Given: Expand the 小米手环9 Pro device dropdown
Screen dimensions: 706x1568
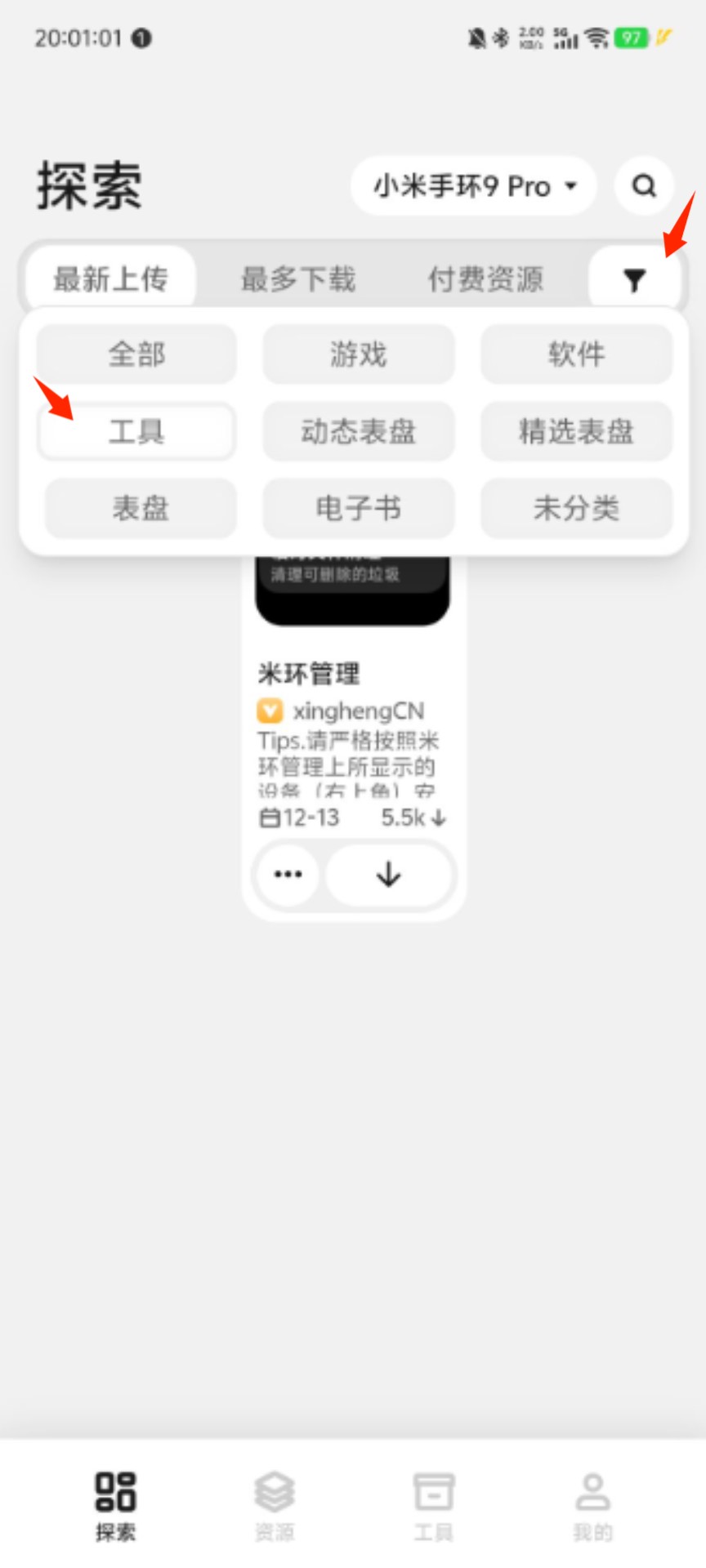Looking at the screenshot, I should pyautogui.click(x=474, y=186).
